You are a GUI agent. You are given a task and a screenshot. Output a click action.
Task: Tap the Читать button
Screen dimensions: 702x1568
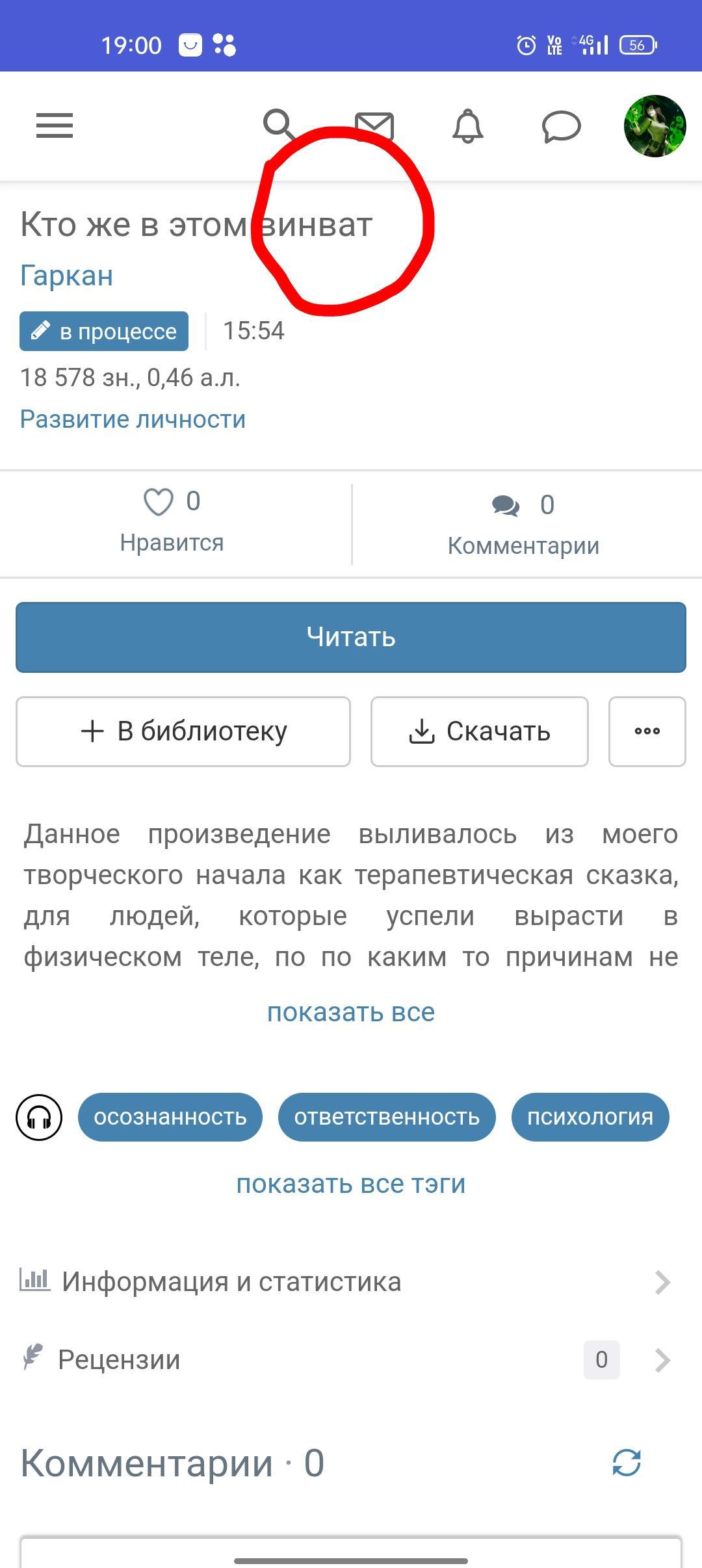click(x=351, y=637)
